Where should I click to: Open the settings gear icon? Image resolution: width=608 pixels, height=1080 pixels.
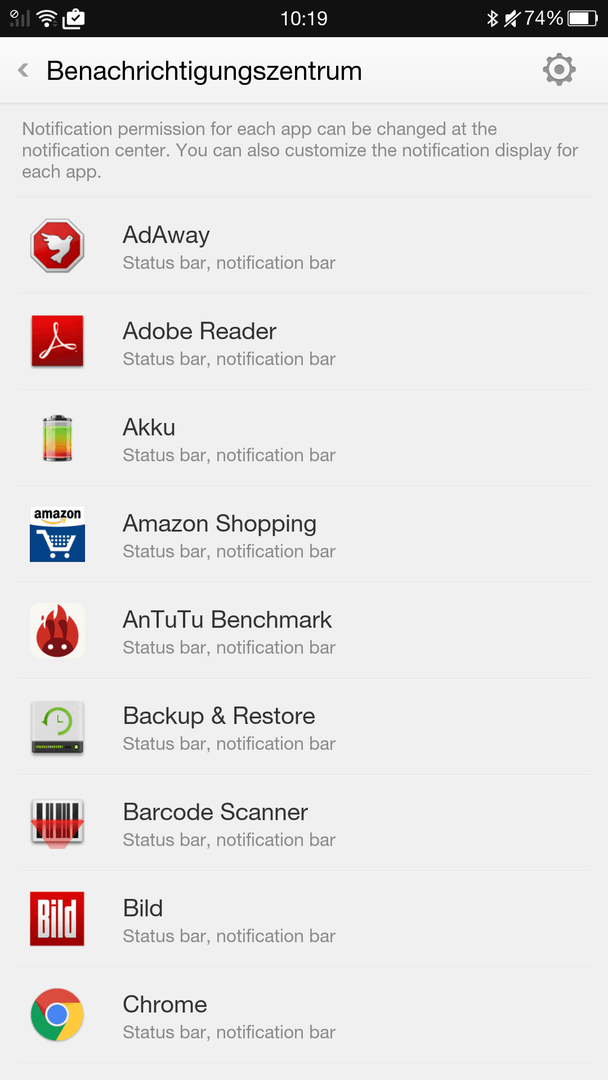click(558, 70)
